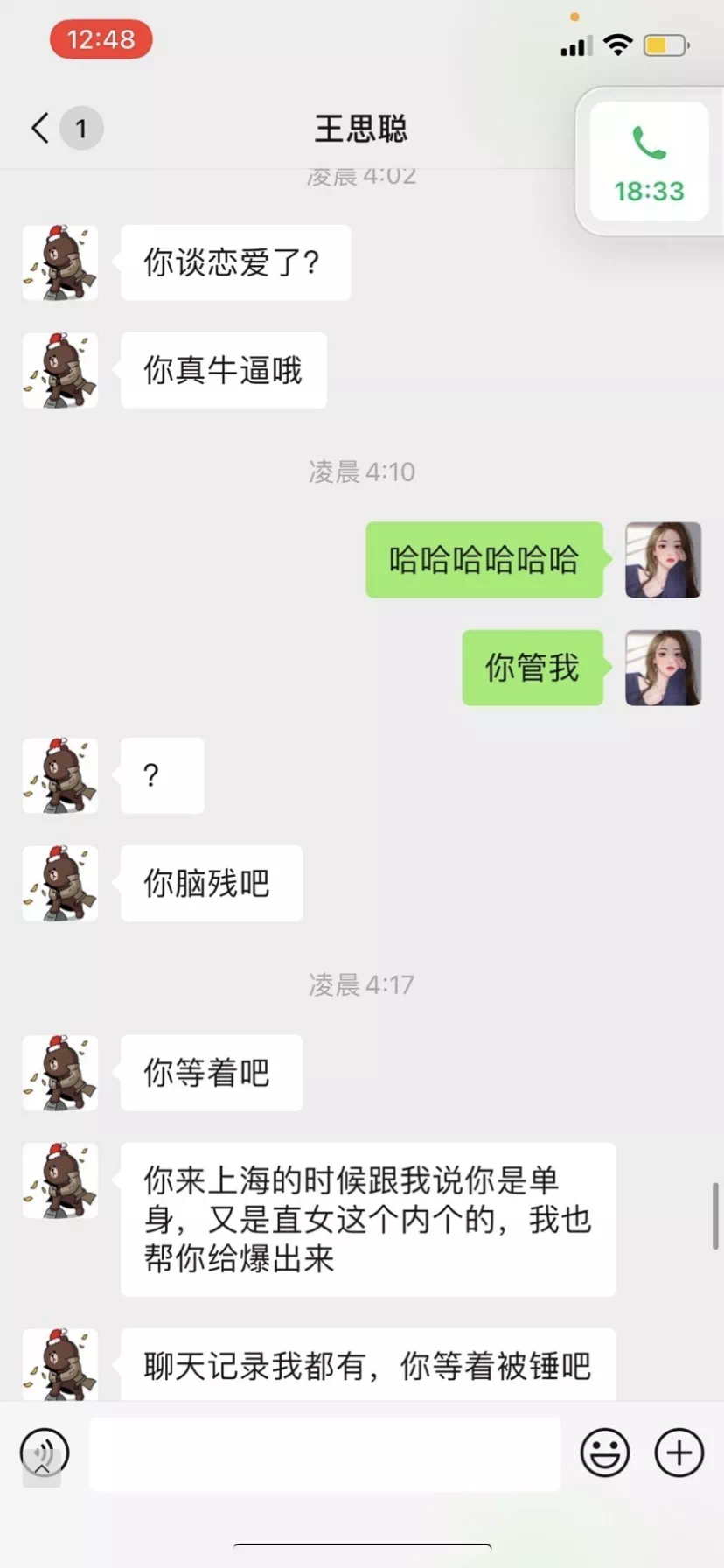Open the emoji sticker panel

click(x=605, y=1453)
